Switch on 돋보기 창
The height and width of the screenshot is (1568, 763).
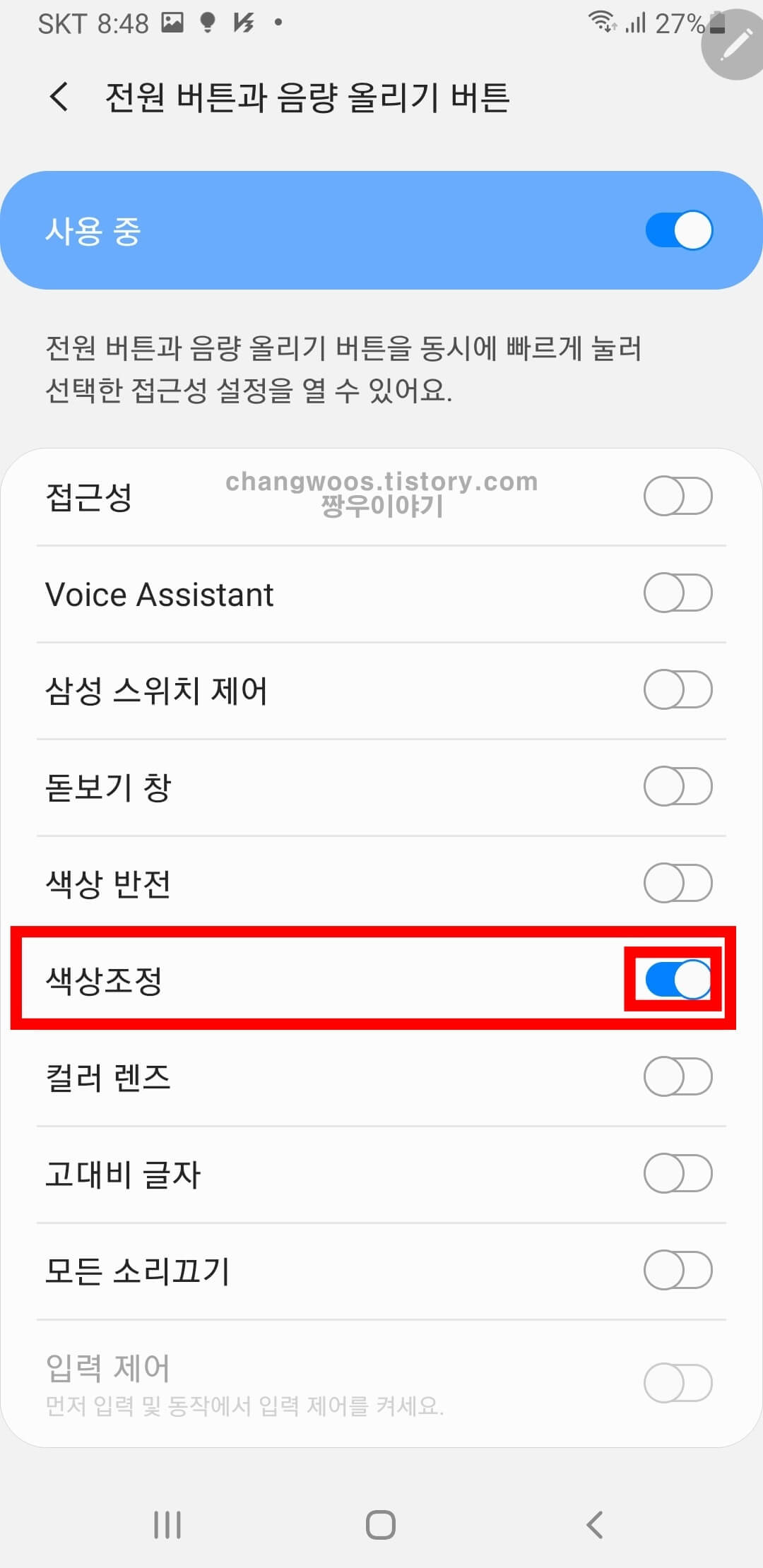[678, 785]
